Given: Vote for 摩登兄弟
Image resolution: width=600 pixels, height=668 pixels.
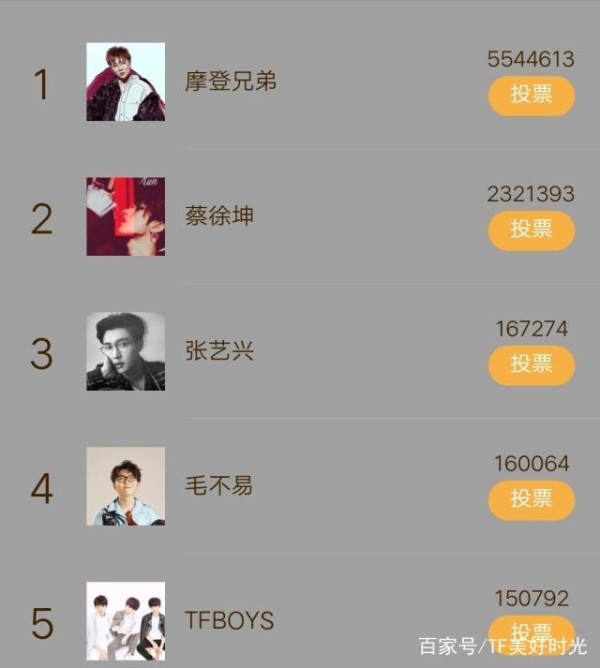Looking at the screenshot, I should point(531,96).
